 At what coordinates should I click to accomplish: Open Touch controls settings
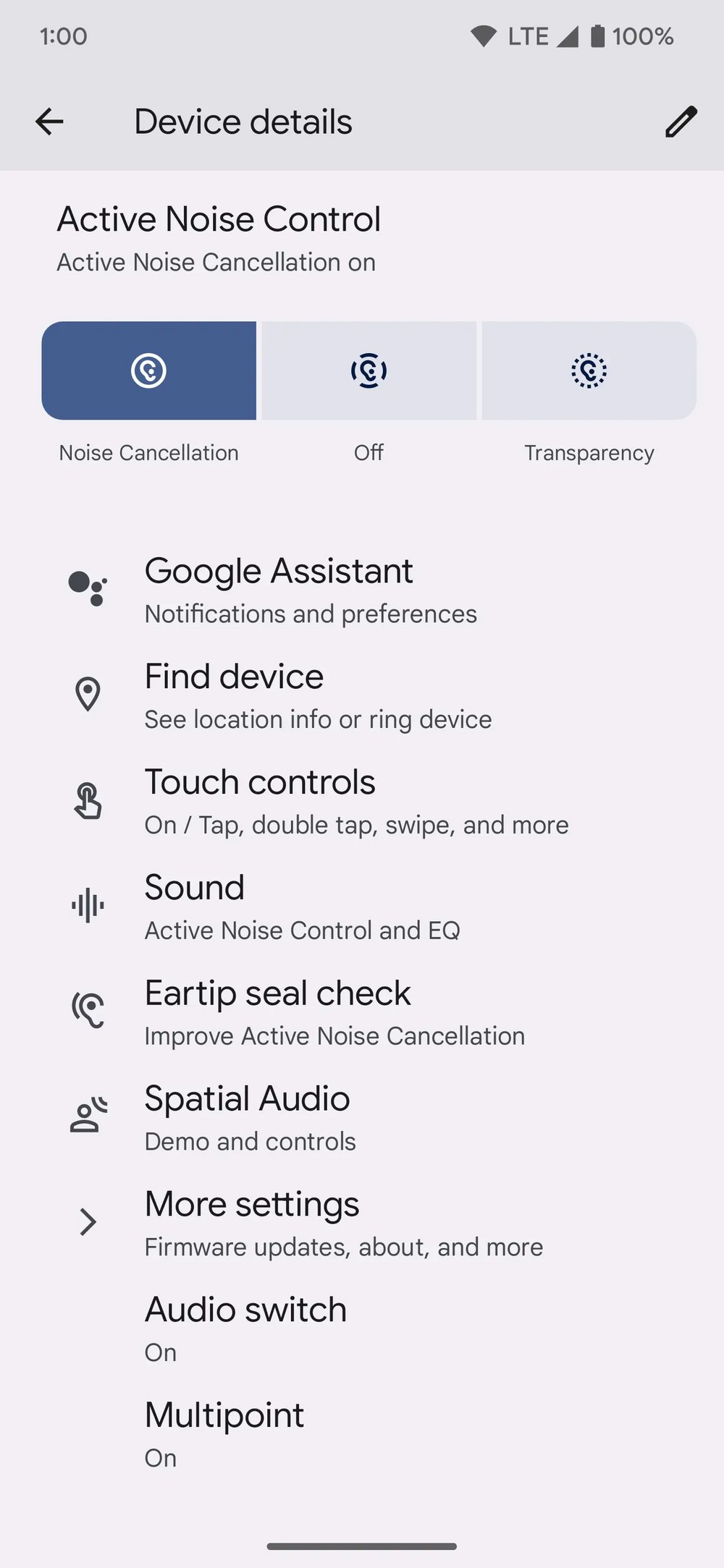click(355, 802)
